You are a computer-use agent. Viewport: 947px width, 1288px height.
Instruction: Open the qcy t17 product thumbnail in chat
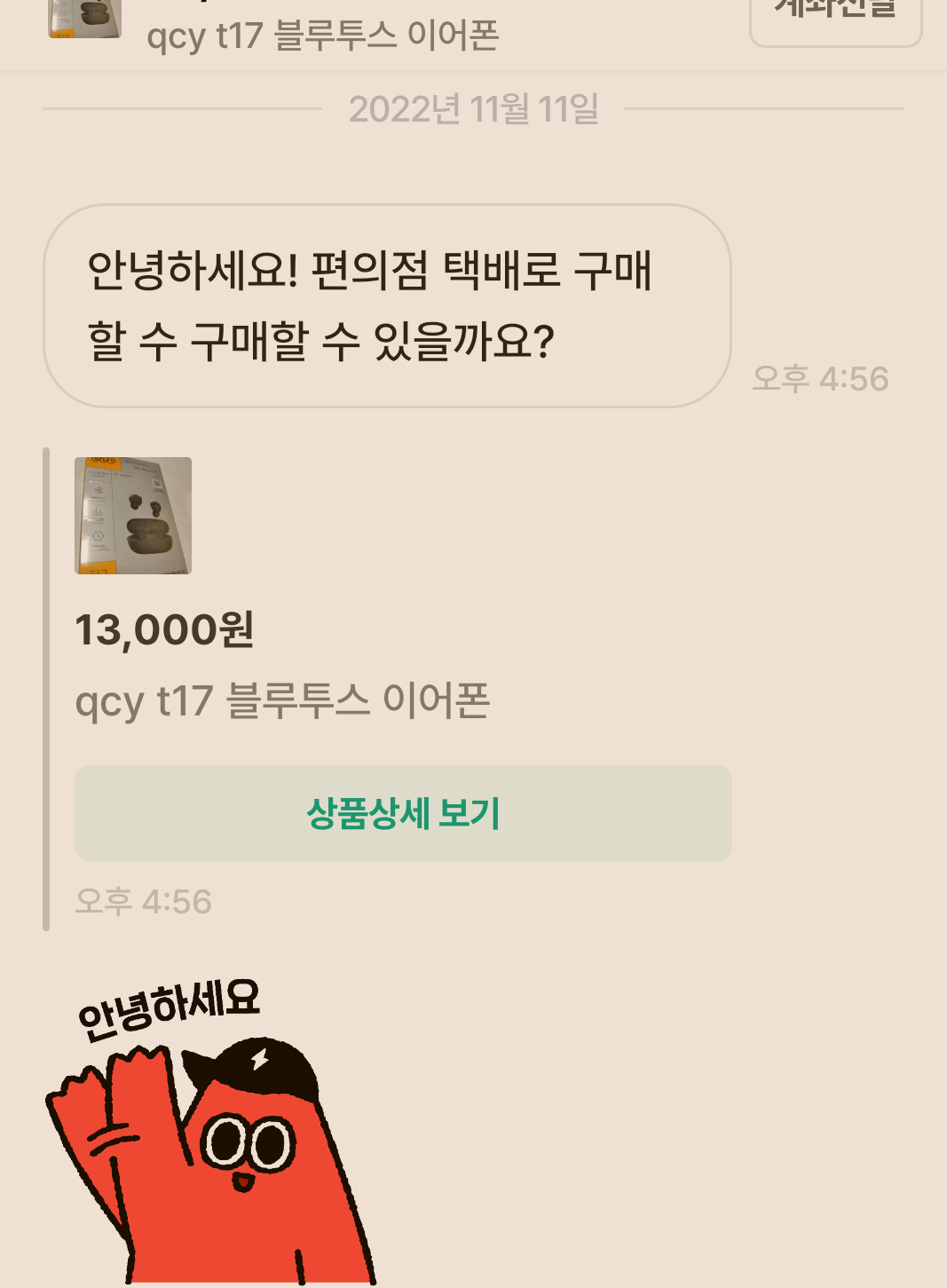(133, 516)
